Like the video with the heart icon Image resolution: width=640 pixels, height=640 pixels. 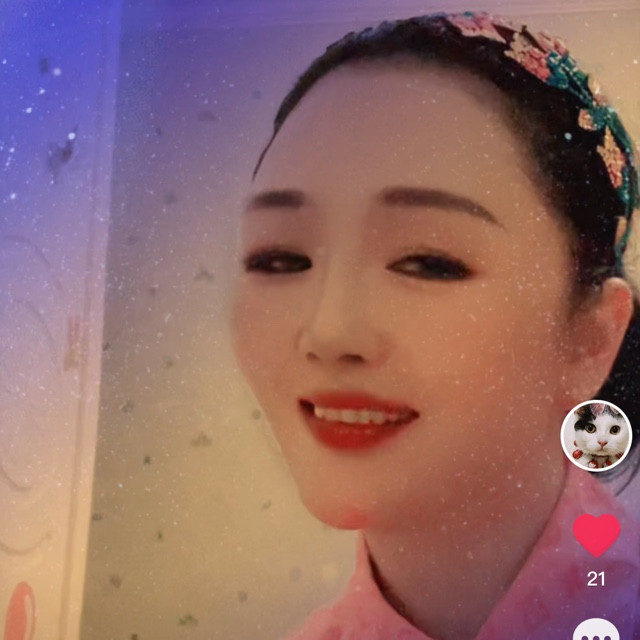[x=596, y=535]
